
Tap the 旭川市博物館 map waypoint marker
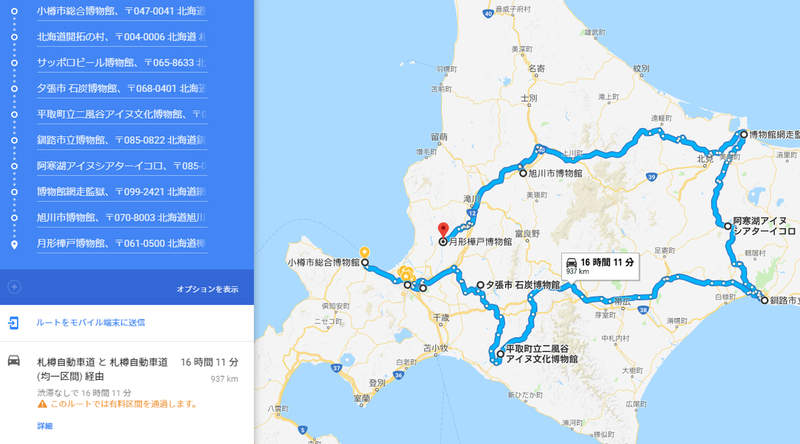click(522, 173)
